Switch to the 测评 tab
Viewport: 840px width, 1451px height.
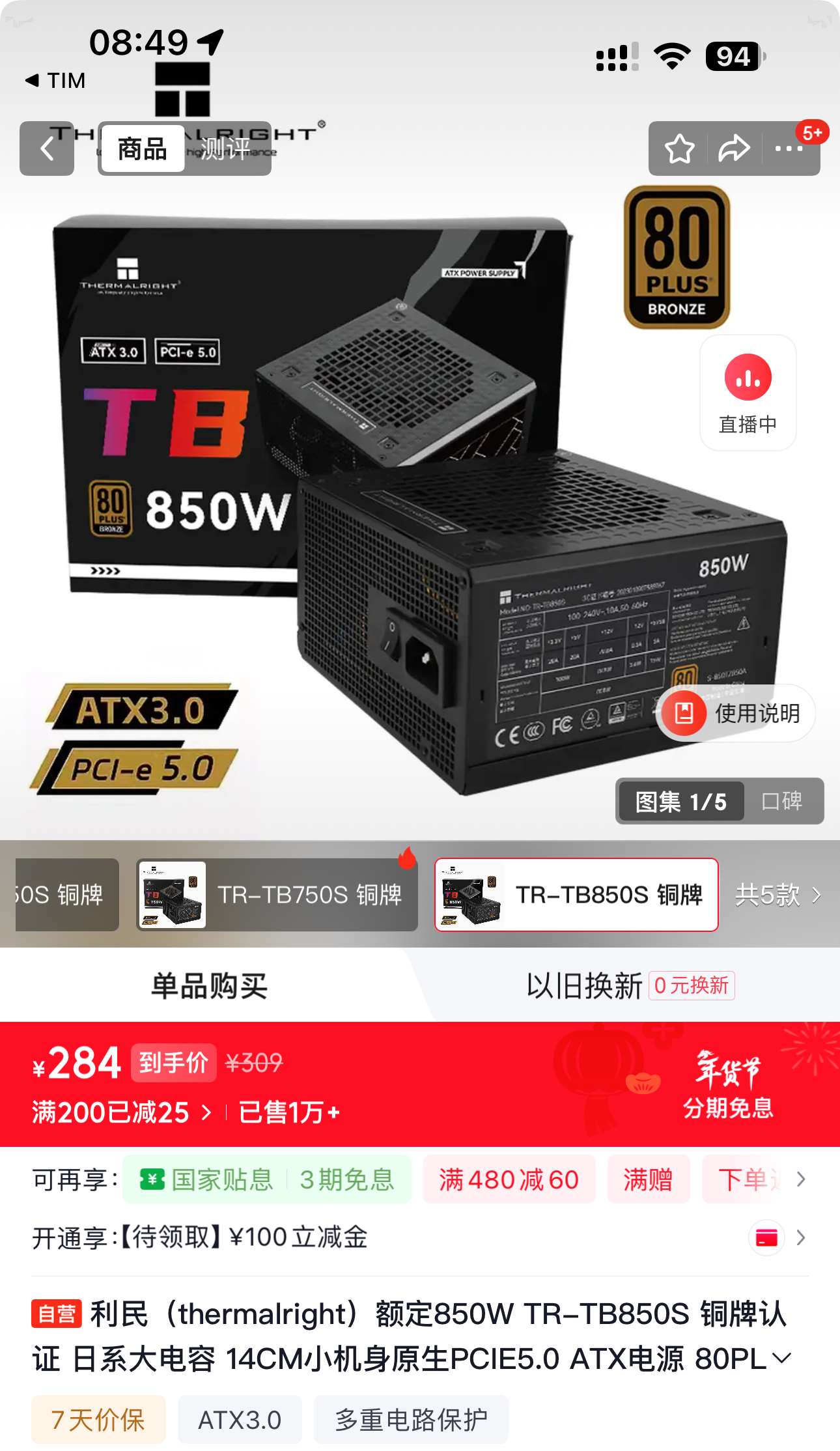click(x=225, y=148)
